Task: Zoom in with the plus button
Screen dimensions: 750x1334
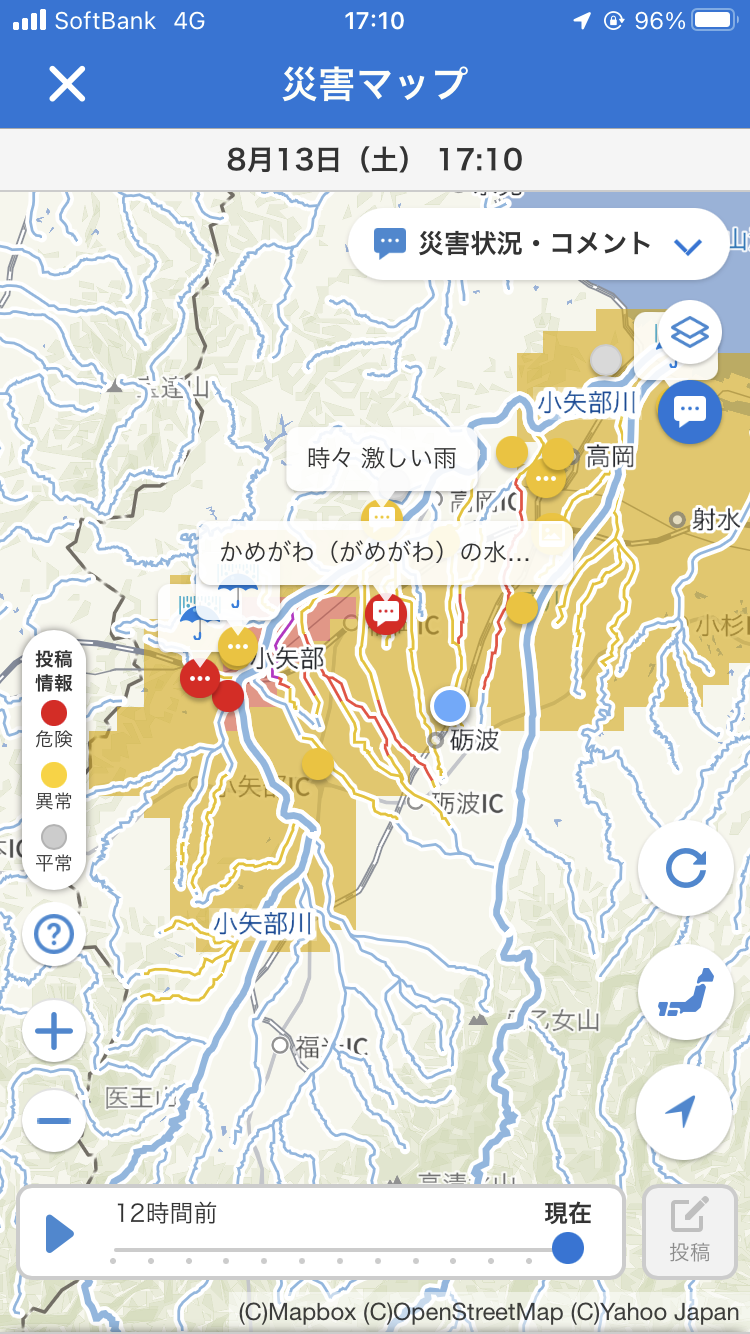Action: click(x=54, y=1031)
